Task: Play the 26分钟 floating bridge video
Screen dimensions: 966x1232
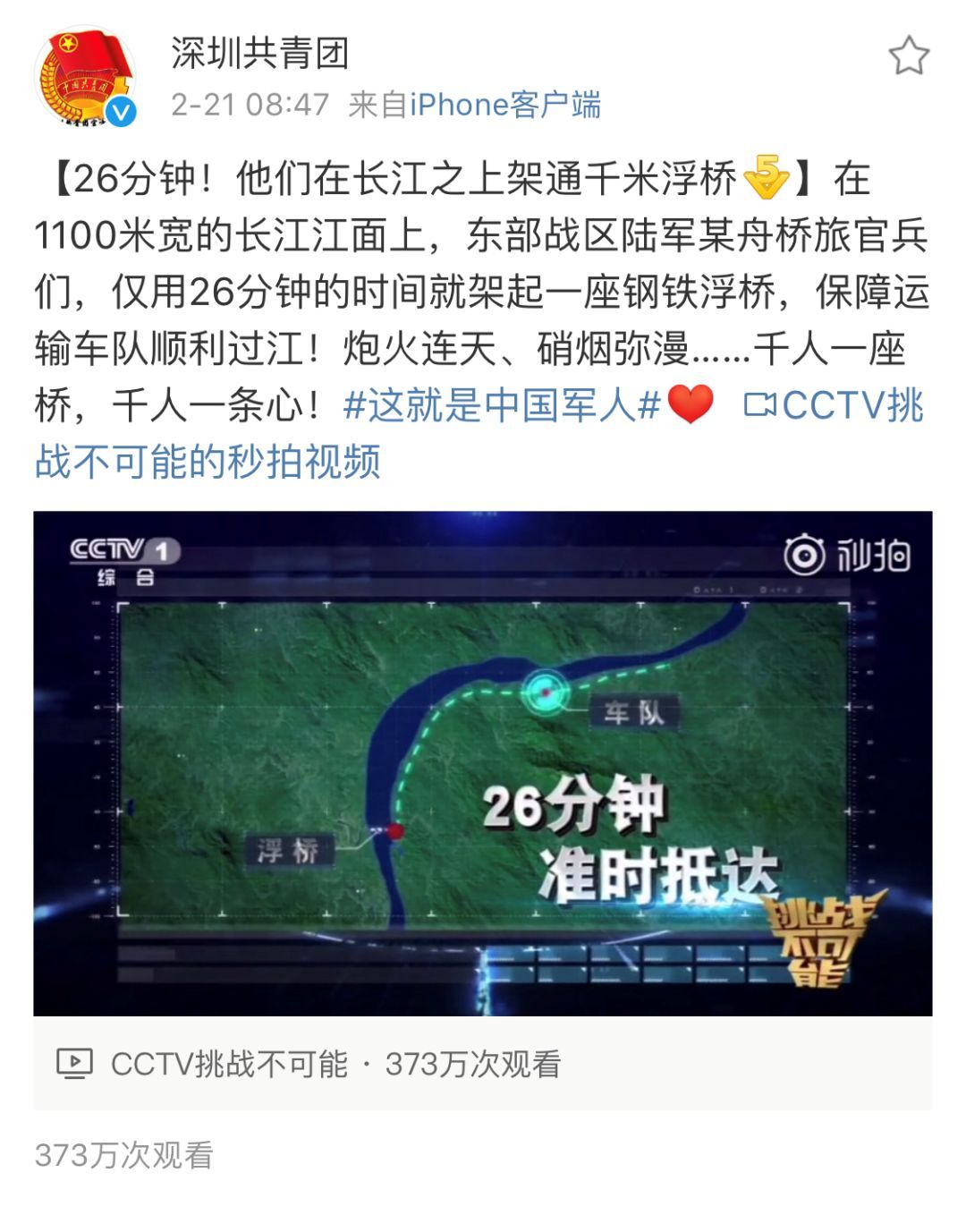Action: pos(482,763)
